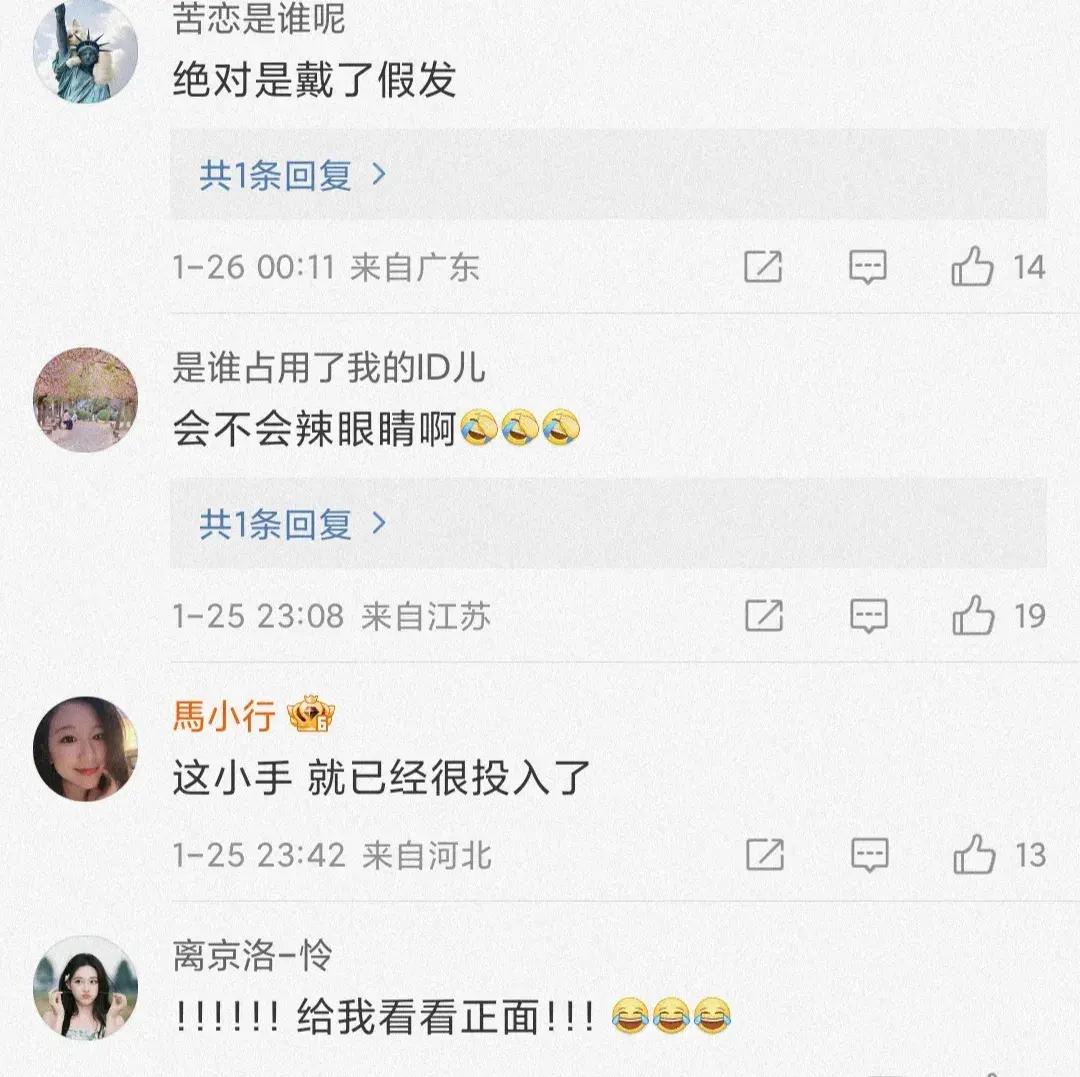Open 离京洛-怜's profile avatar
The width and height of the screenshot is (1080, 1077).
(85, 988)
